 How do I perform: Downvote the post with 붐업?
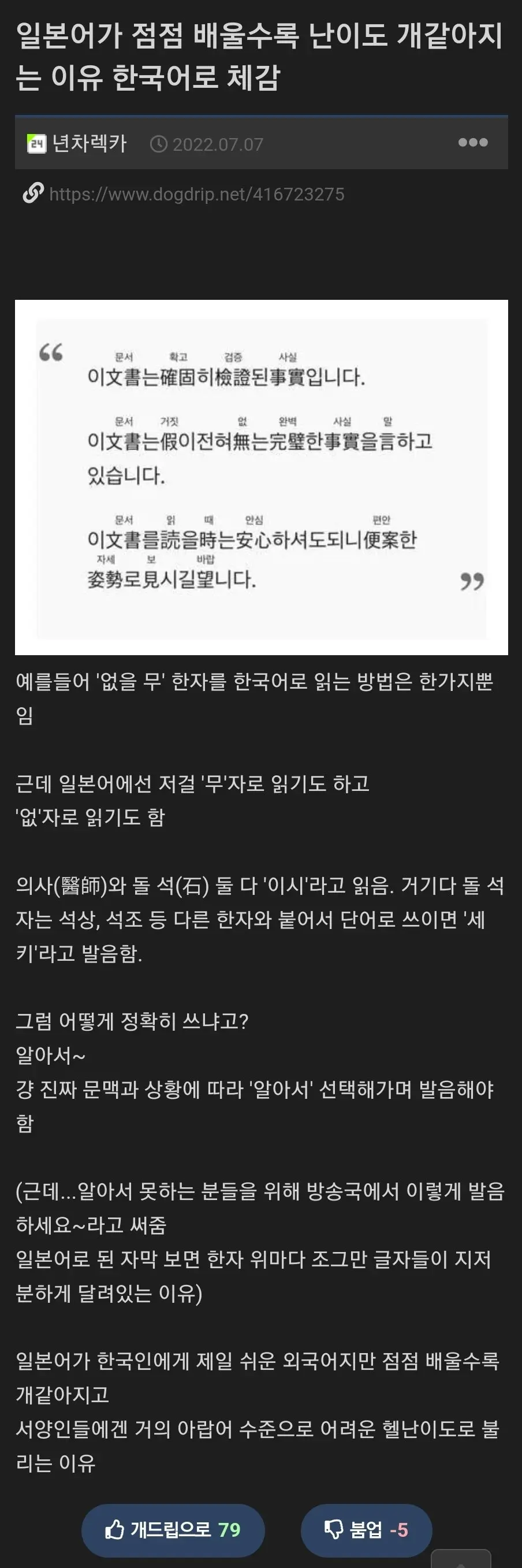[366, 1530]
